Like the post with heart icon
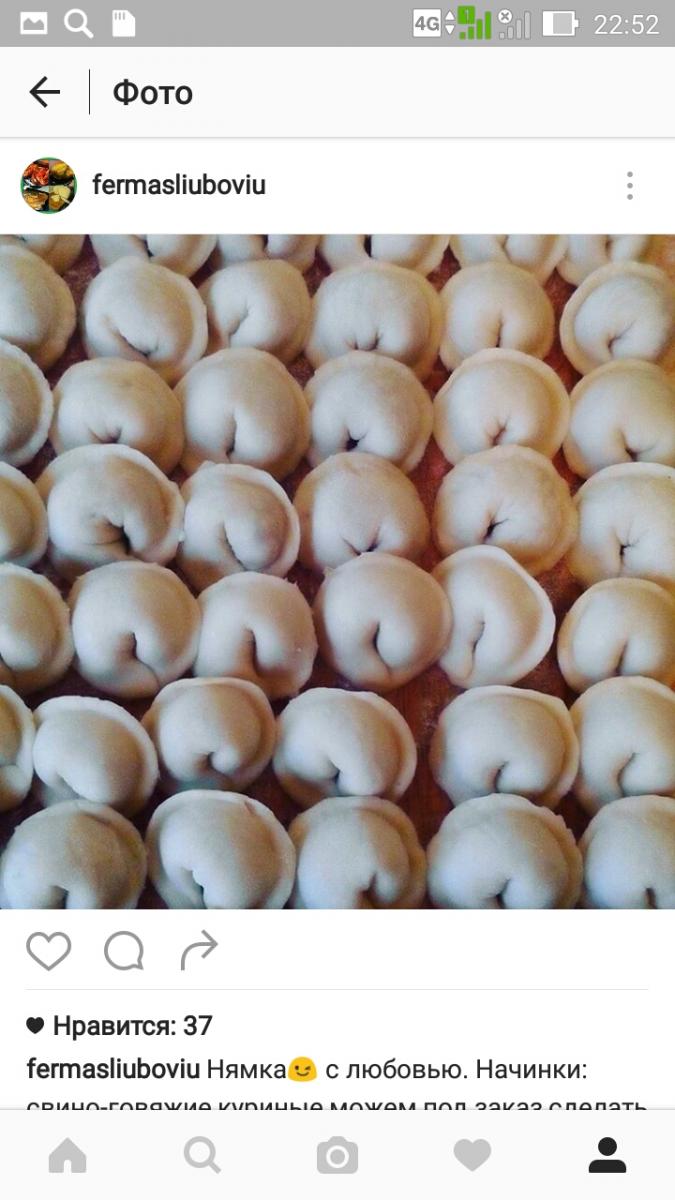 point(48,951)
